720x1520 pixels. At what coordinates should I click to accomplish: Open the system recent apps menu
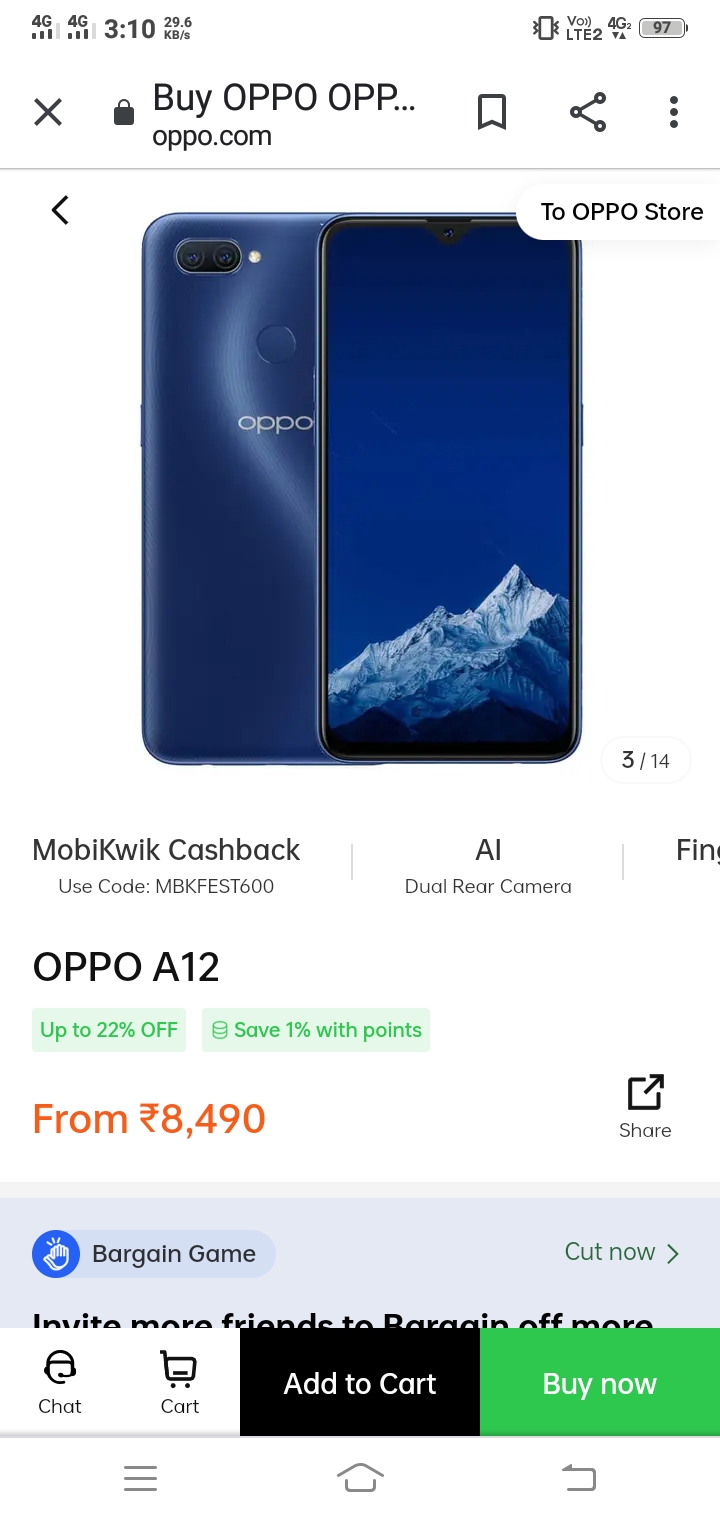140,1477
